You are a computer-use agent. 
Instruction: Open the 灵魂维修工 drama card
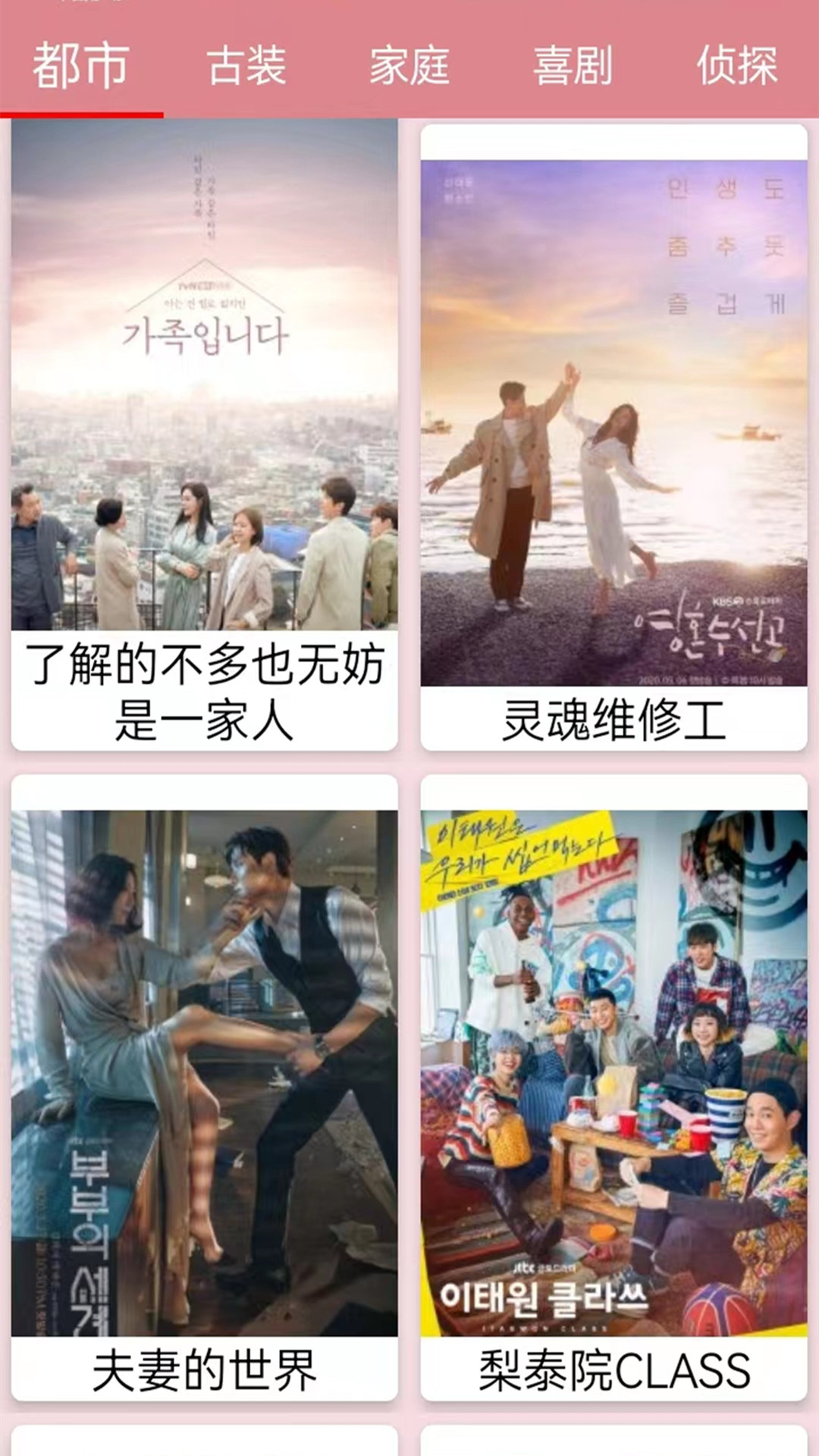613,438
